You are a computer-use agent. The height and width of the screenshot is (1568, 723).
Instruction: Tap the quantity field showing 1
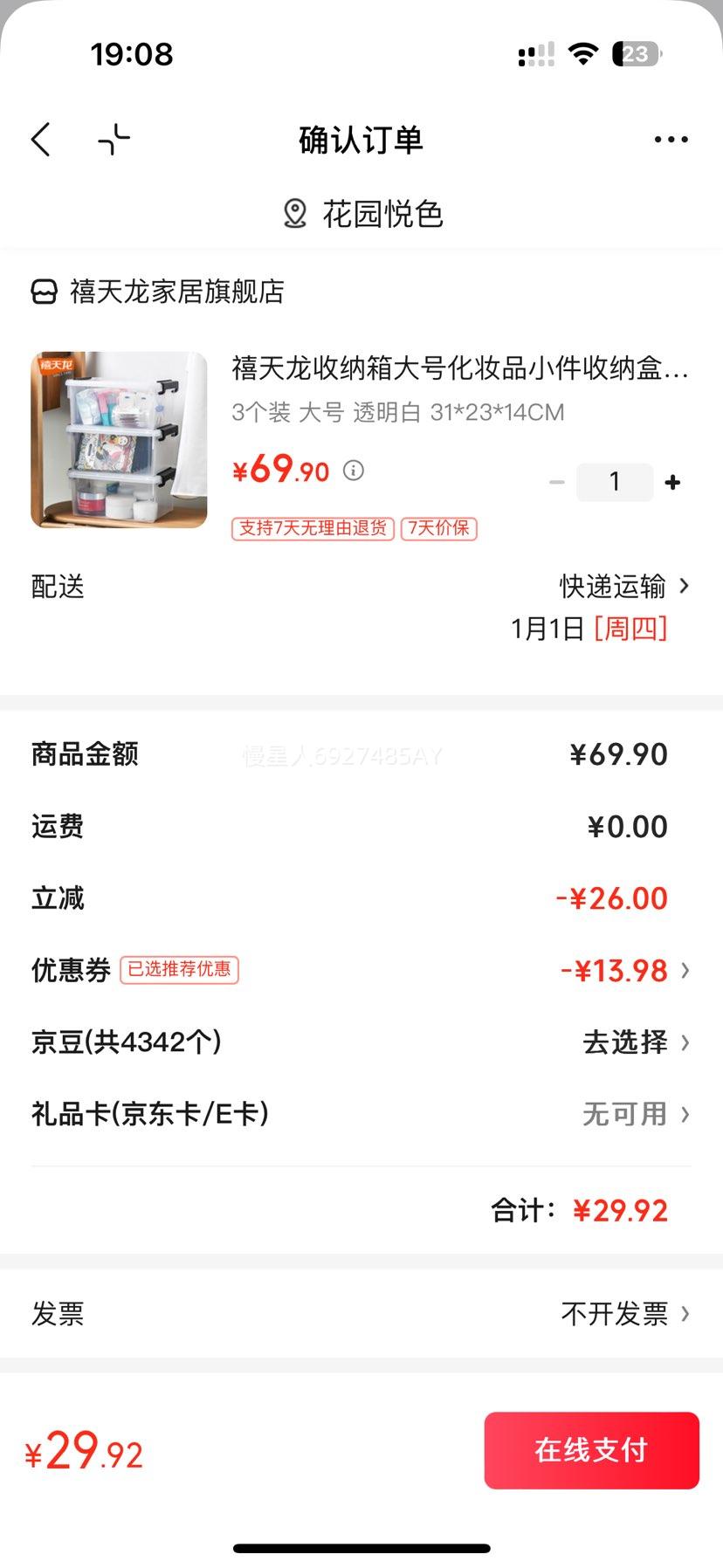(x=614, y=481)
